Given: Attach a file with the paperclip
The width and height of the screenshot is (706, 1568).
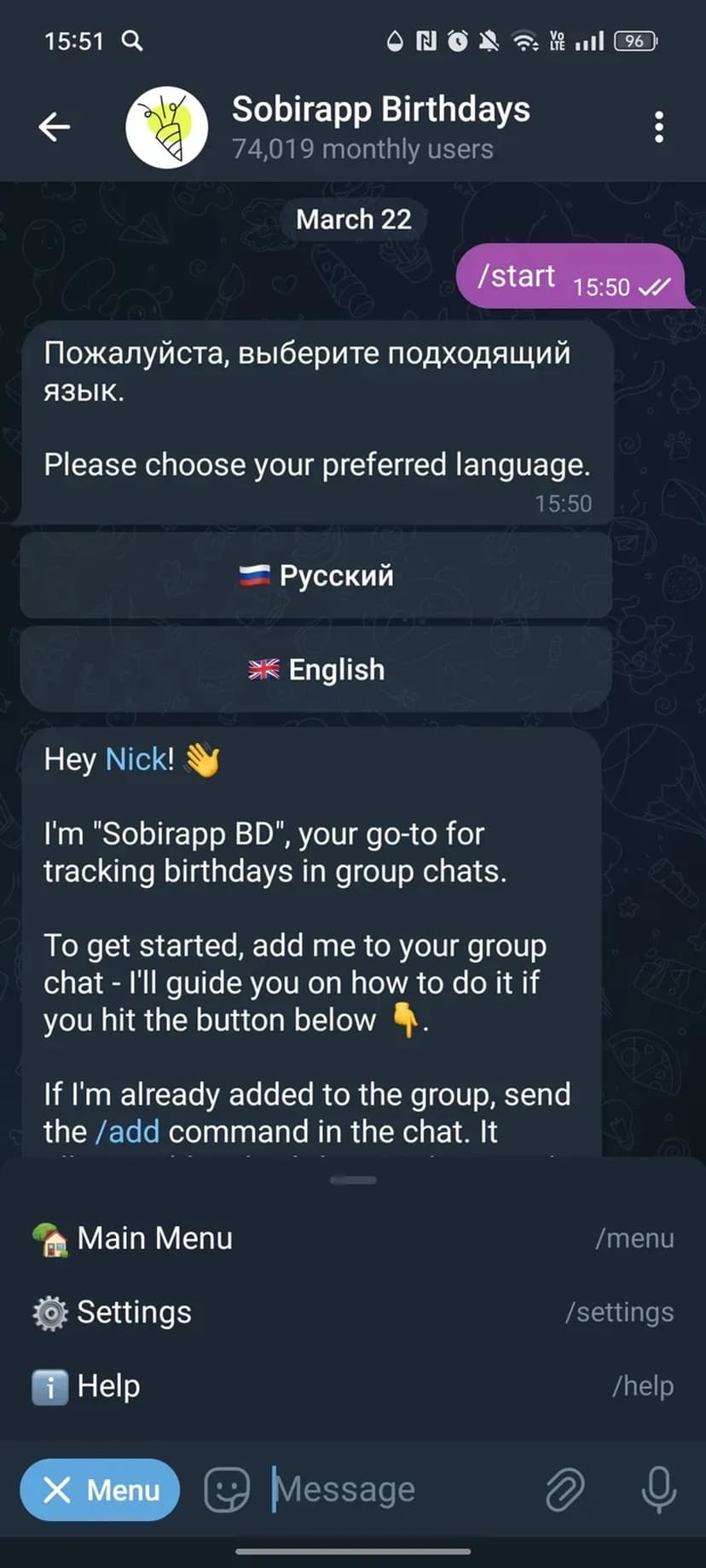Looking at the screenshot, I should tap(564, 1490).
